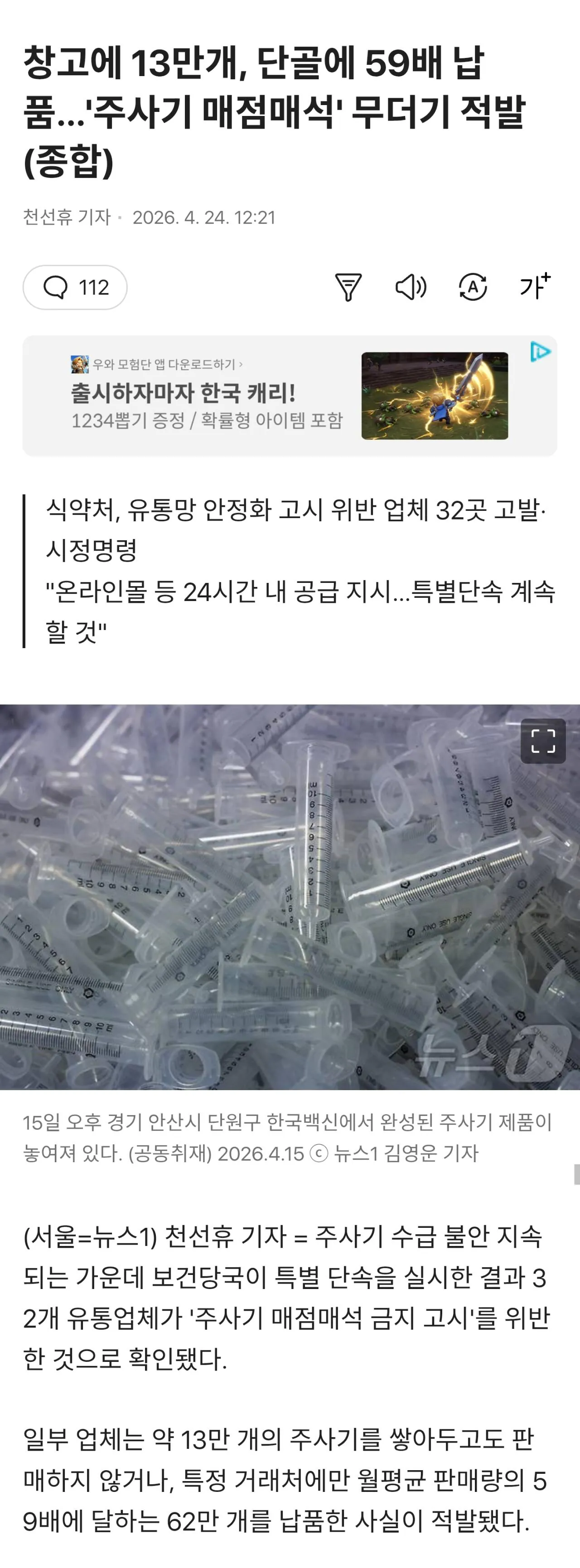Increase text size with 가+ icon
Screen dimensions: 580x1568
click(x=535, y=286)
